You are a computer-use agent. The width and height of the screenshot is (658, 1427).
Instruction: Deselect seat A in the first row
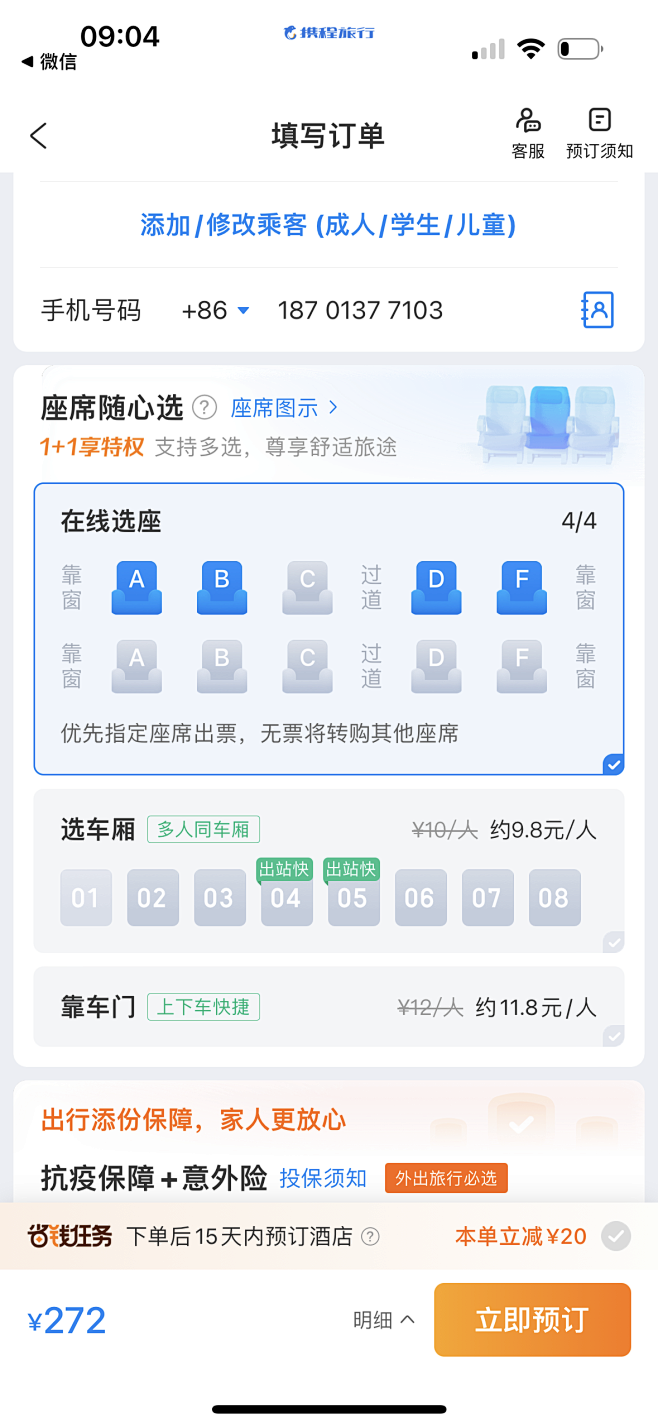(x=137, y=587)
